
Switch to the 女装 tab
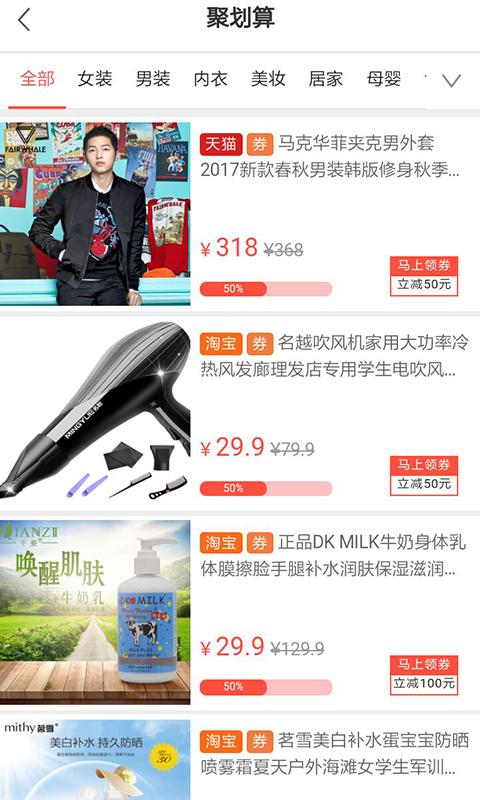(x=95, y=79)
